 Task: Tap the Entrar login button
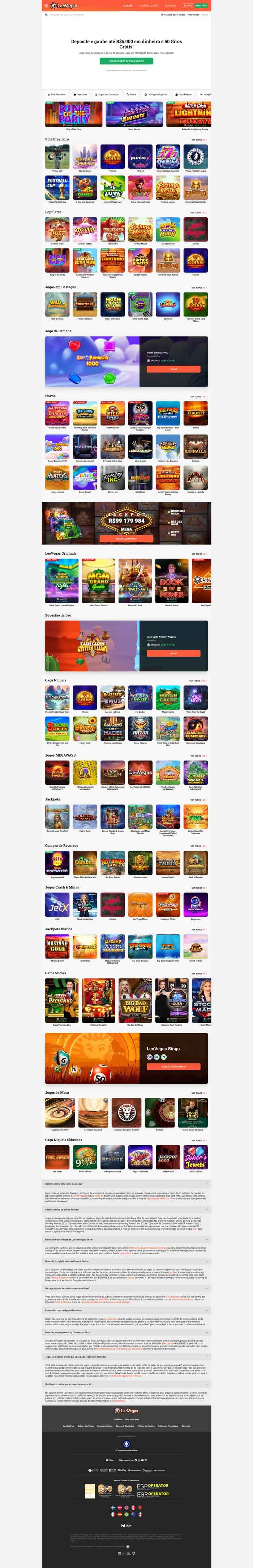[x=188, y=5]
